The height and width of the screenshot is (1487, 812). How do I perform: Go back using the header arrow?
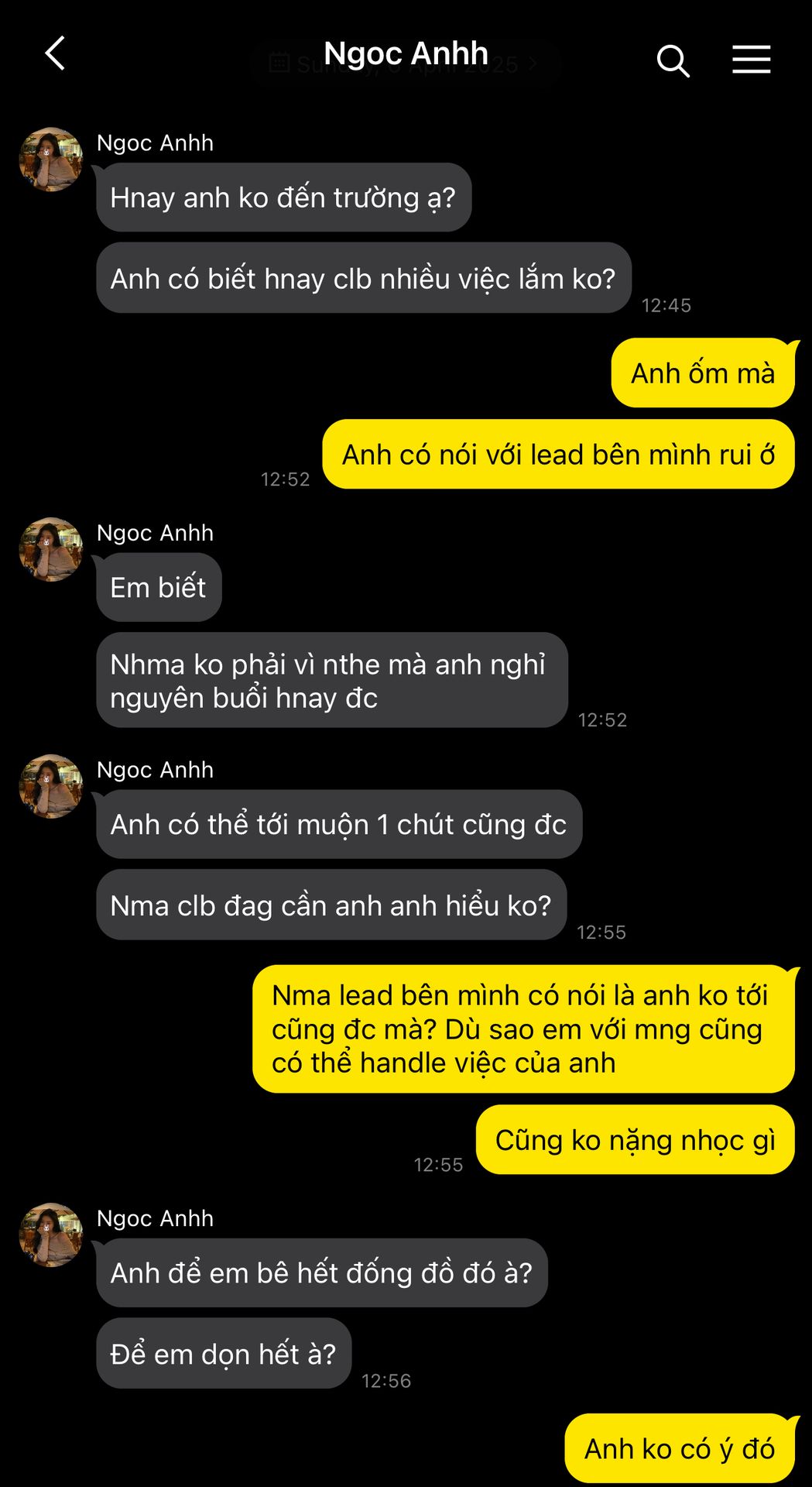[x=55, y=53]
